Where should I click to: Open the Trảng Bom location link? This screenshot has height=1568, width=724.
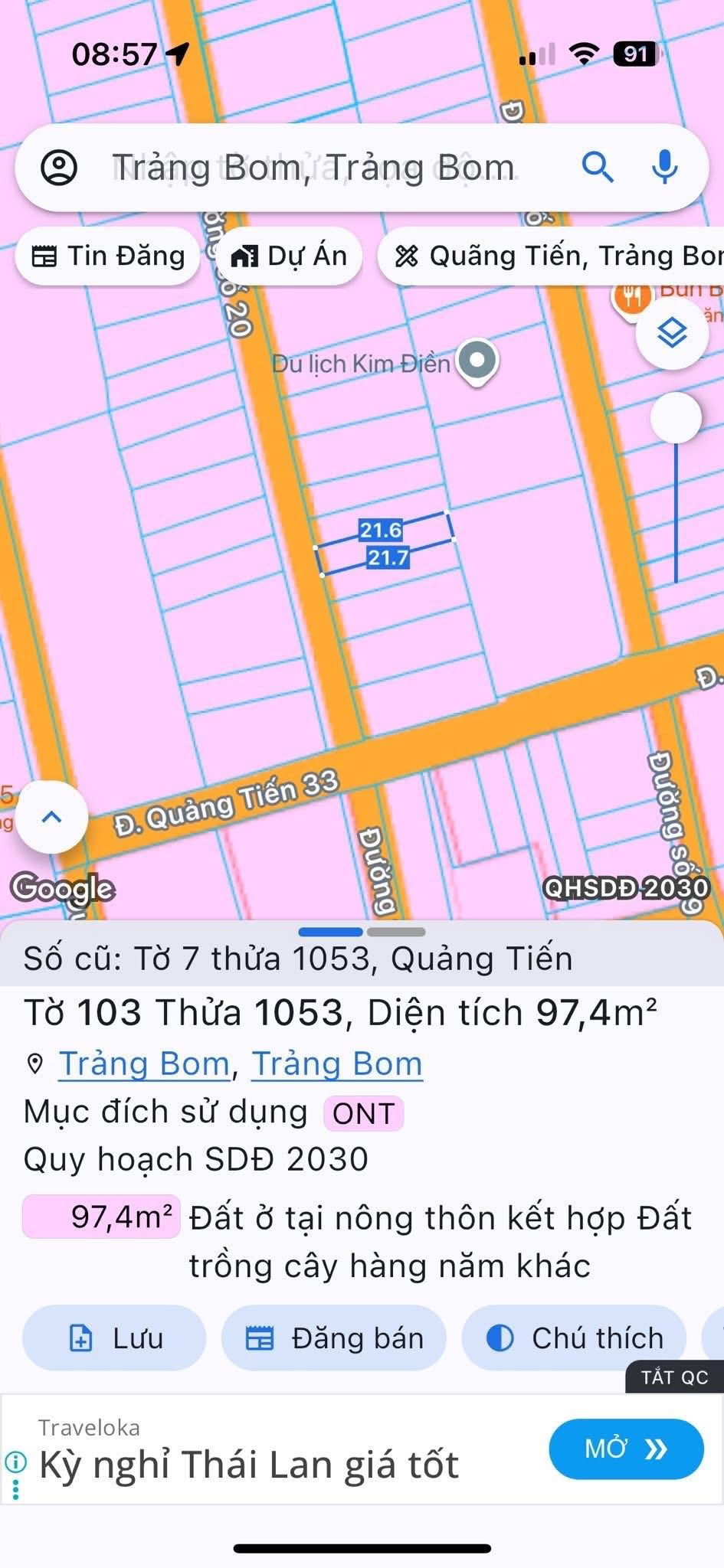[x=143, y=1063]
